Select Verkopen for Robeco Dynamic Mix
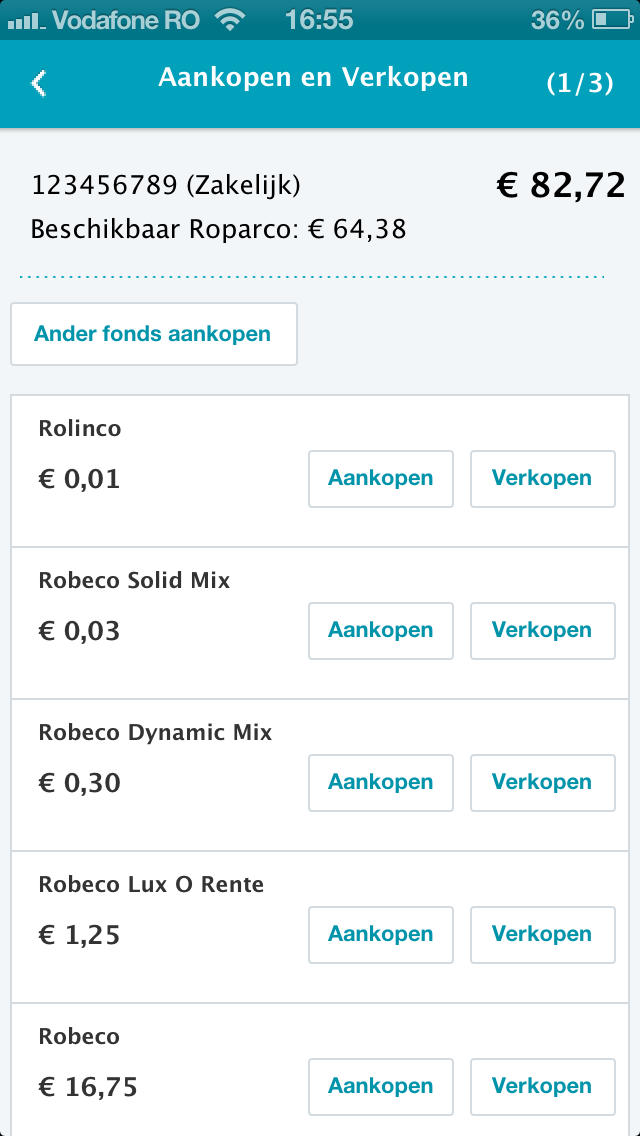 click(x=542, y=782)
